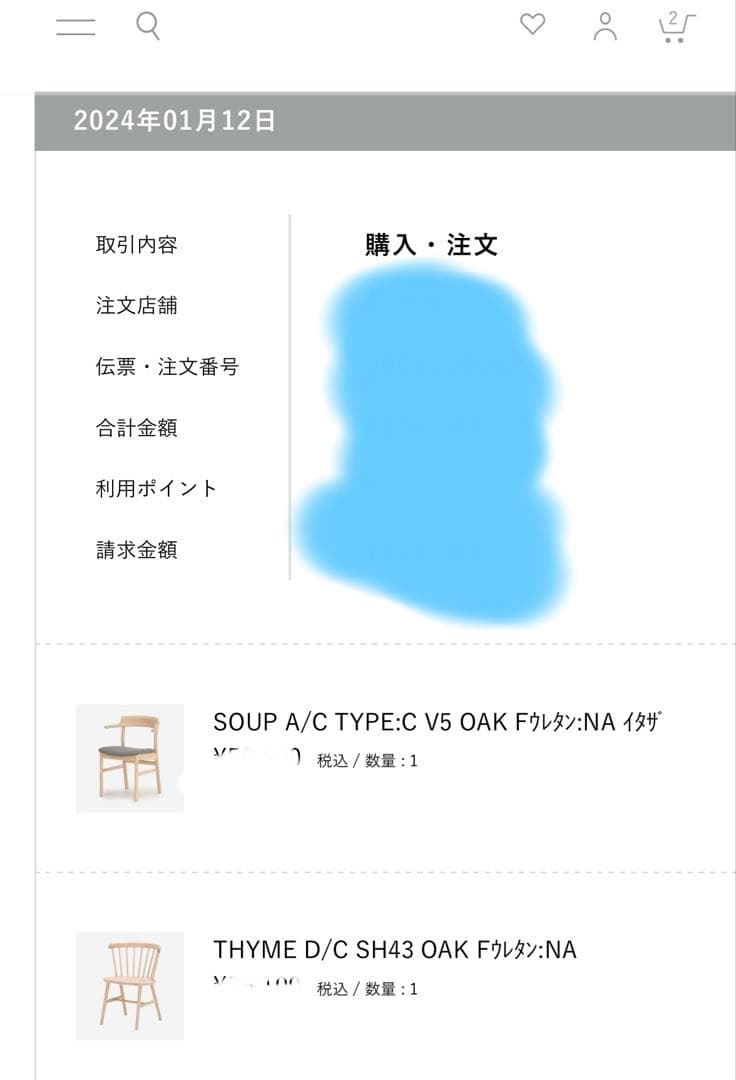Click the 請求金額 label

137,550
